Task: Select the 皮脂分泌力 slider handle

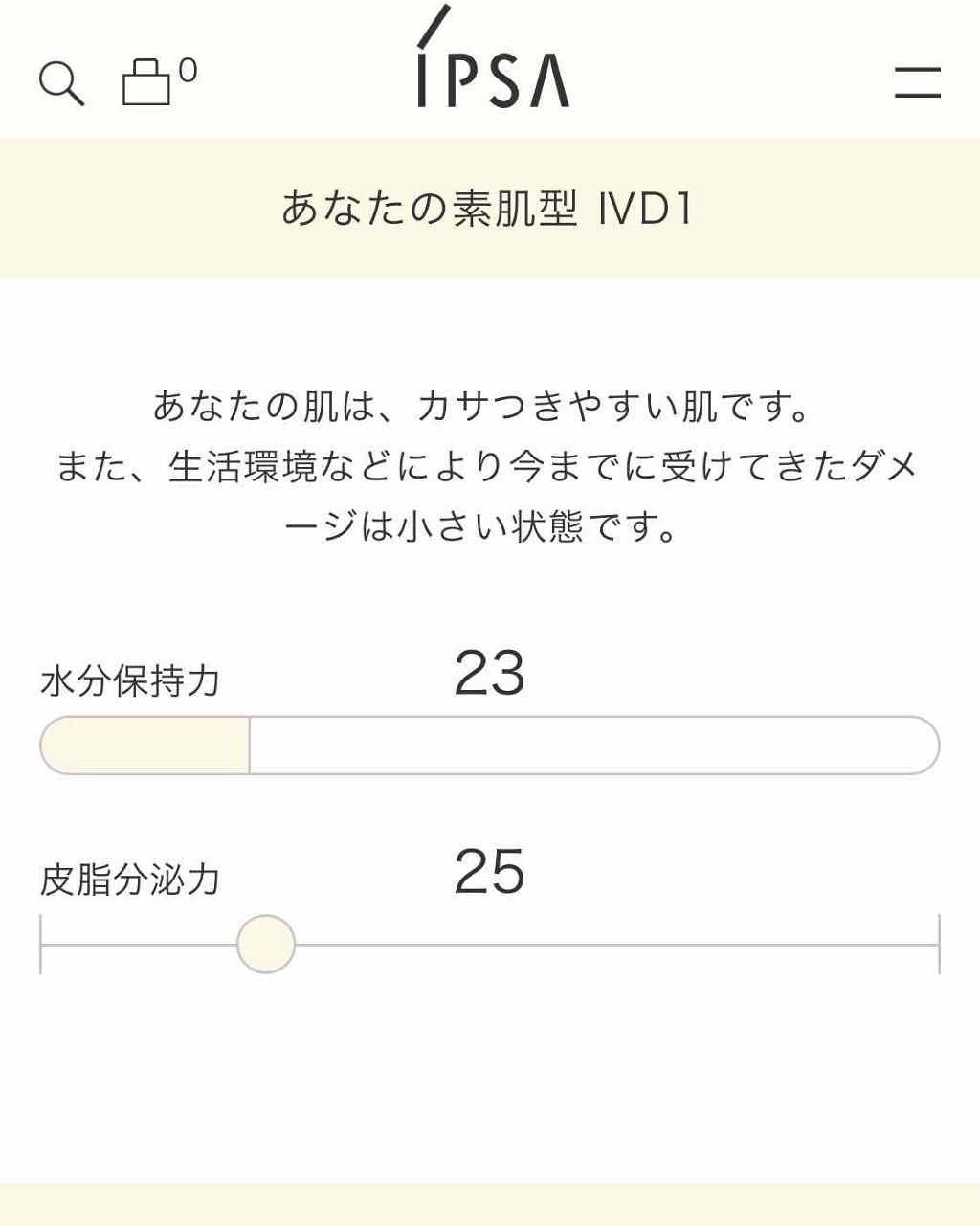Action: click(267, 943)
